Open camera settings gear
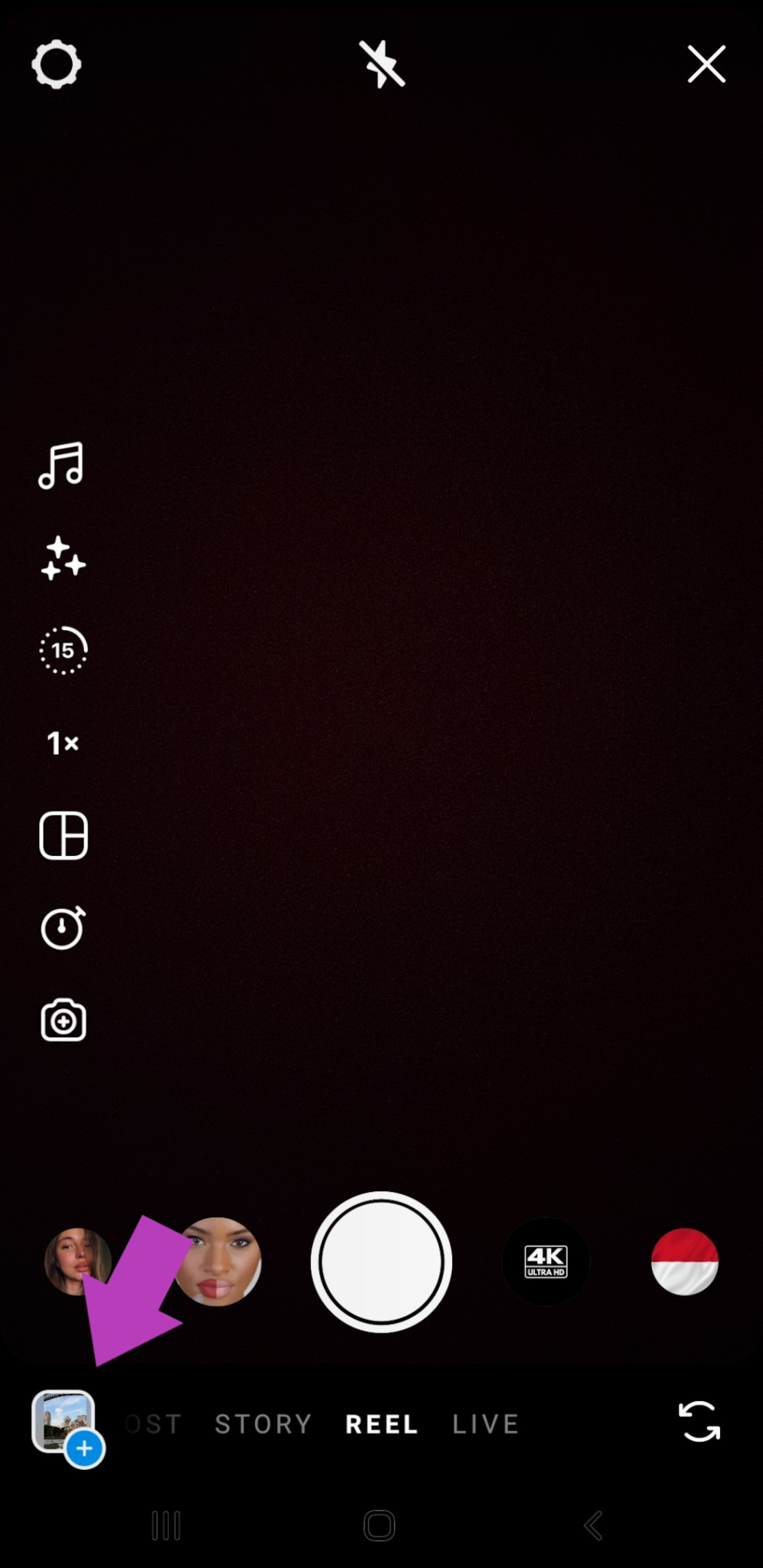 pos(56,65)
